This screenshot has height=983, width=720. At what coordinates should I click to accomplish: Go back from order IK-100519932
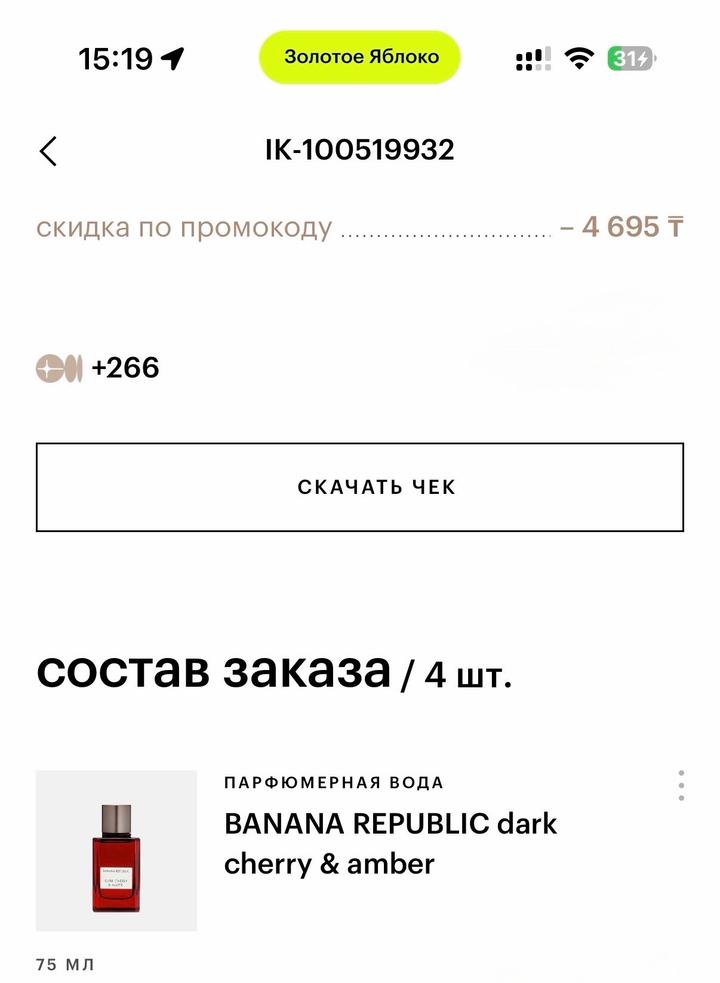(48, 151)
